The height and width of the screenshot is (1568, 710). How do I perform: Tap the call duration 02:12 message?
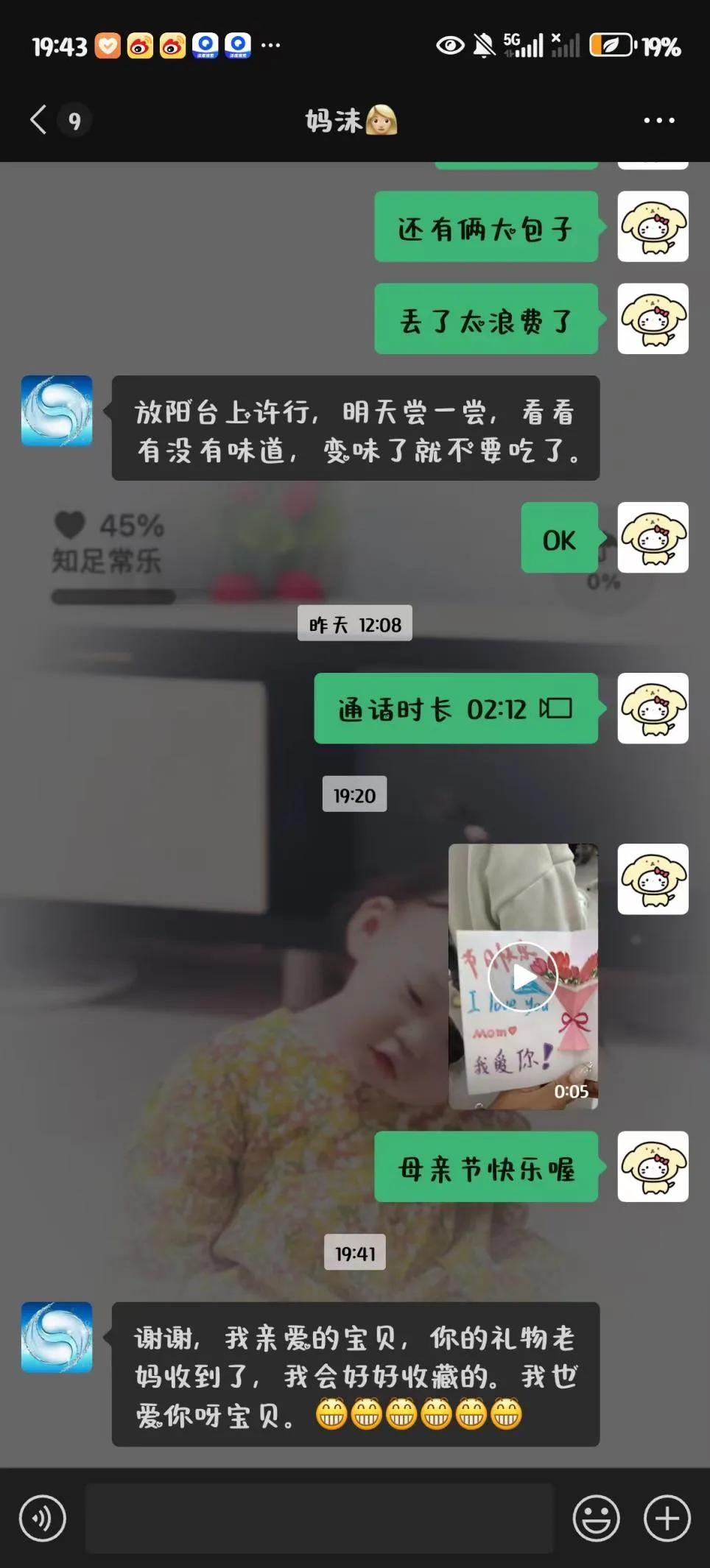(x=455, y=708)
